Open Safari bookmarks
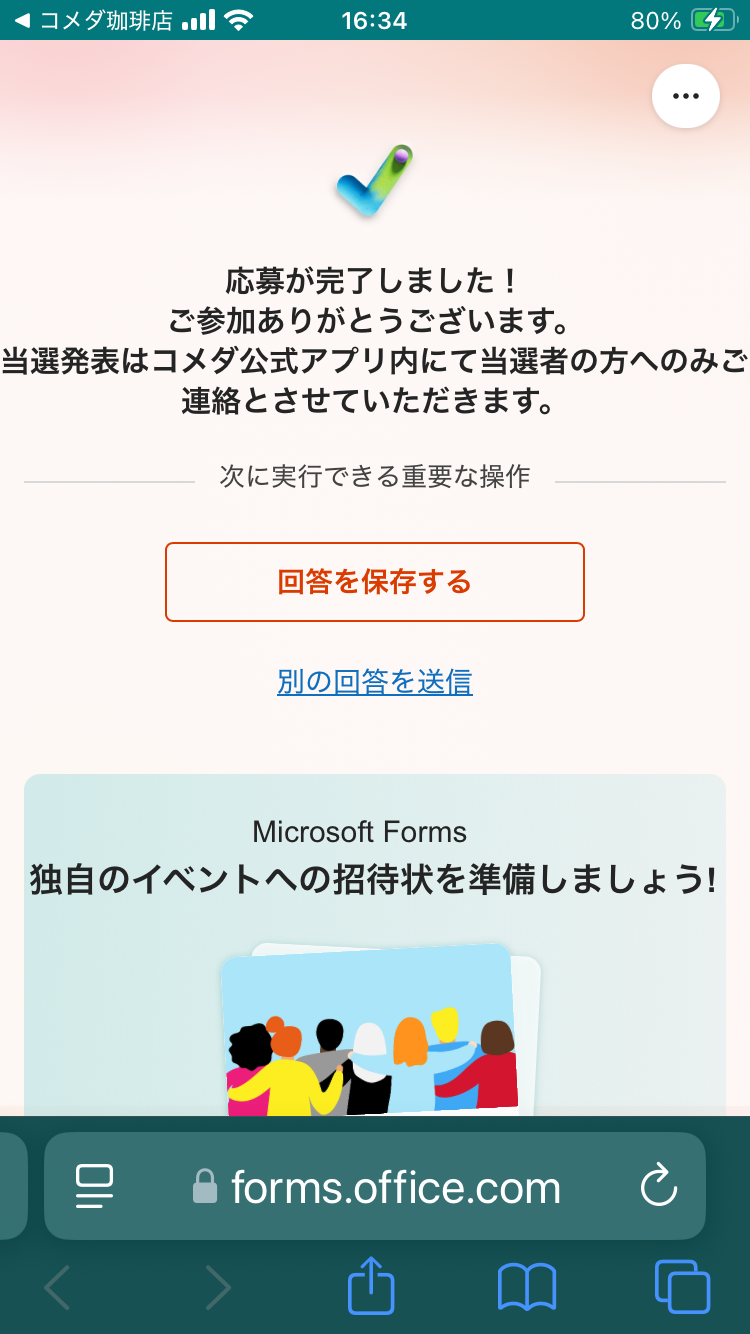The image size is (750, 1334). 527,1287
